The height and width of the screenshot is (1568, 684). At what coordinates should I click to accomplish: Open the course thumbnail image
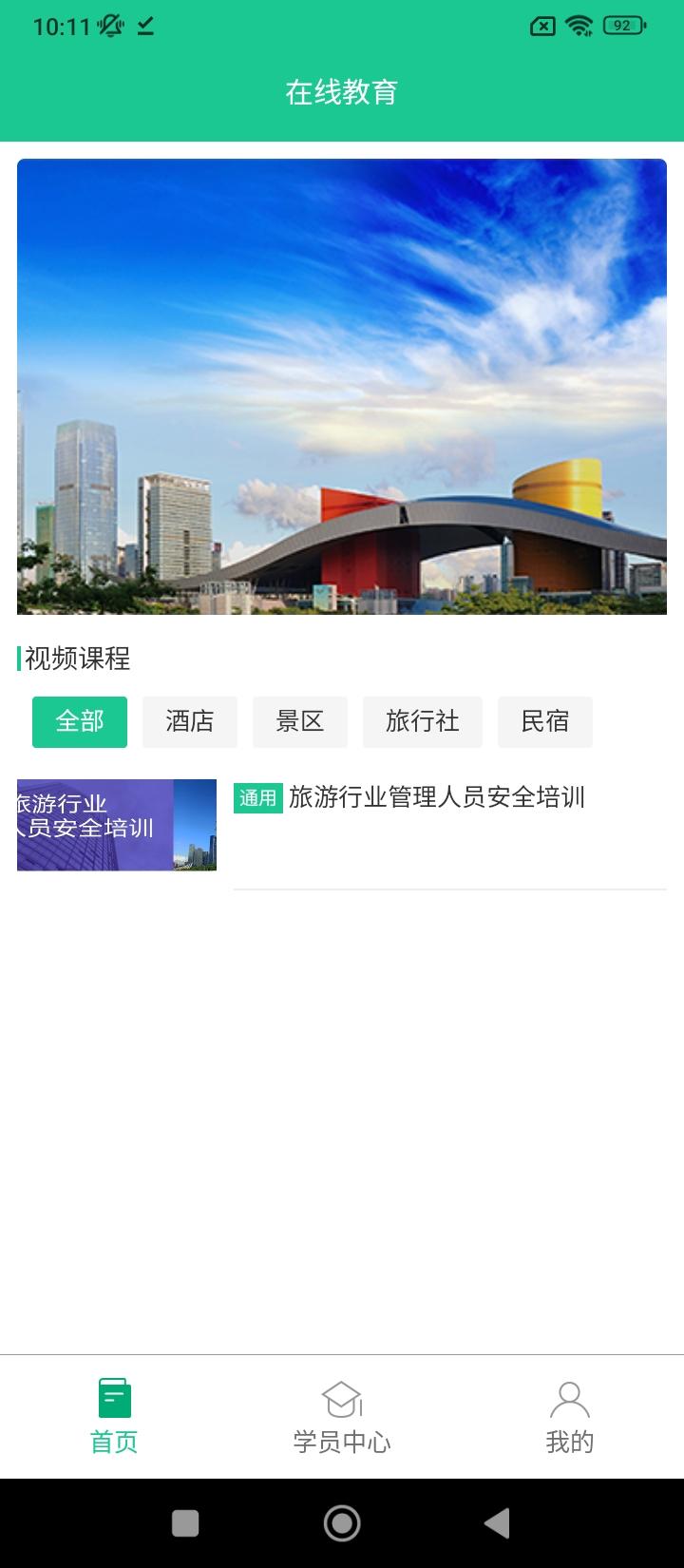point(116,824)
